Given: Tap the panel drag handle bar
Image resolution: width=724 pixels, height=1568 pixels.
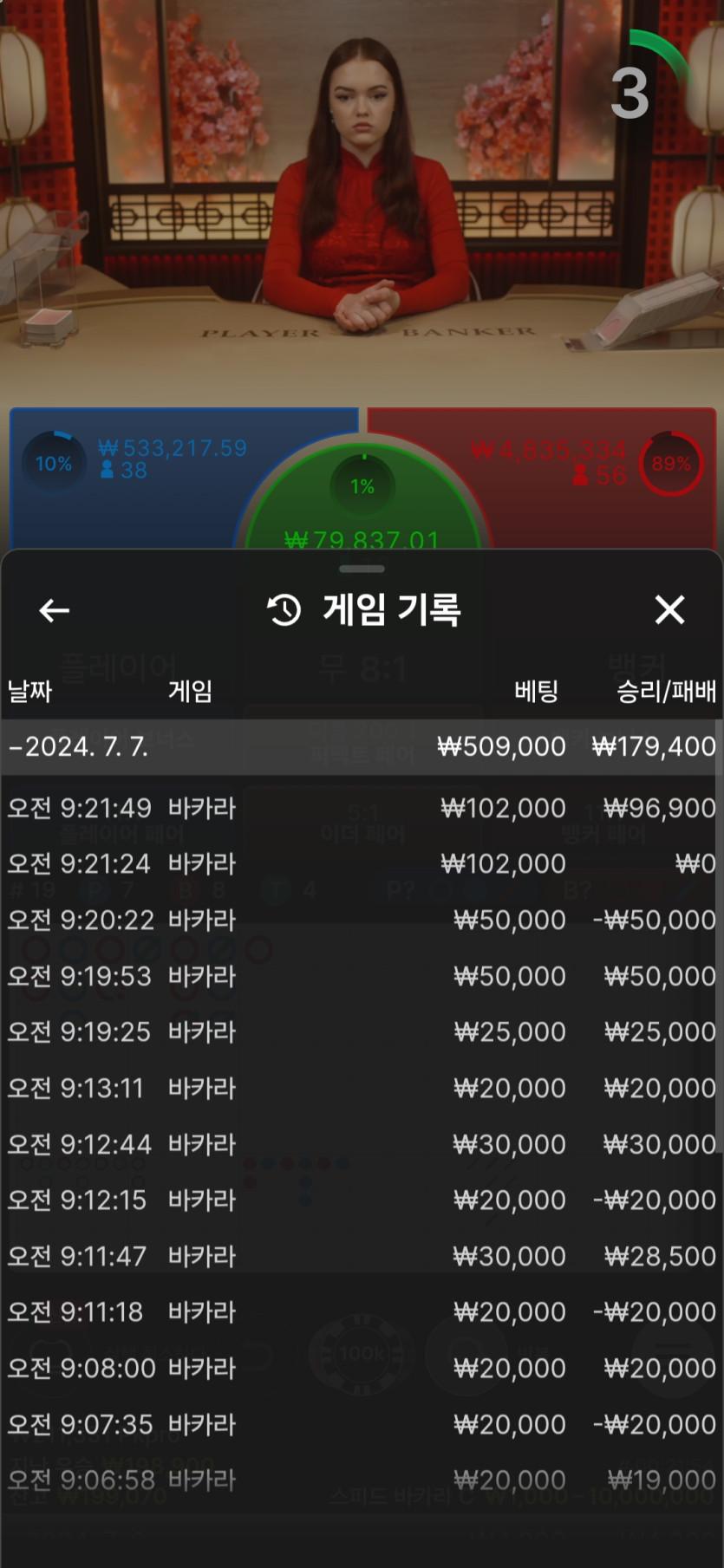Looking at the screenshot, I should (362, 569).
